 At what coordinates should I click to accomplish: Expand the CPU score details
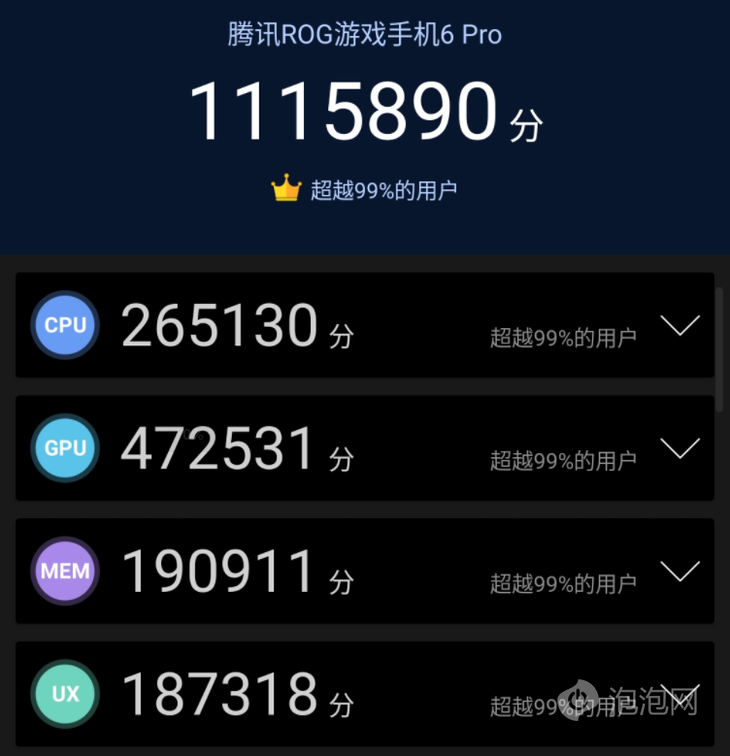680,326
